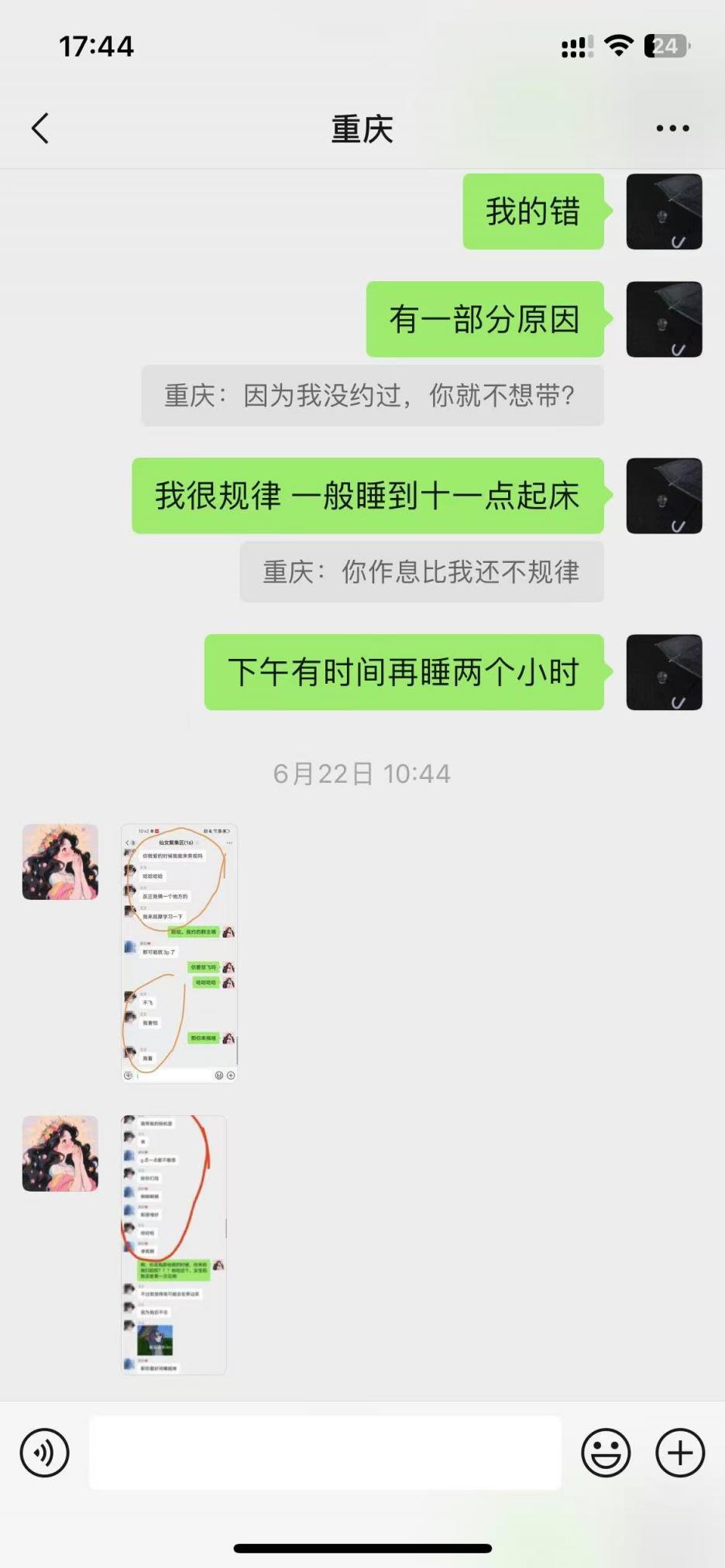Screen dimensions: 725x1568
Task: Open the chat info overflow menu
Action: 672,129
